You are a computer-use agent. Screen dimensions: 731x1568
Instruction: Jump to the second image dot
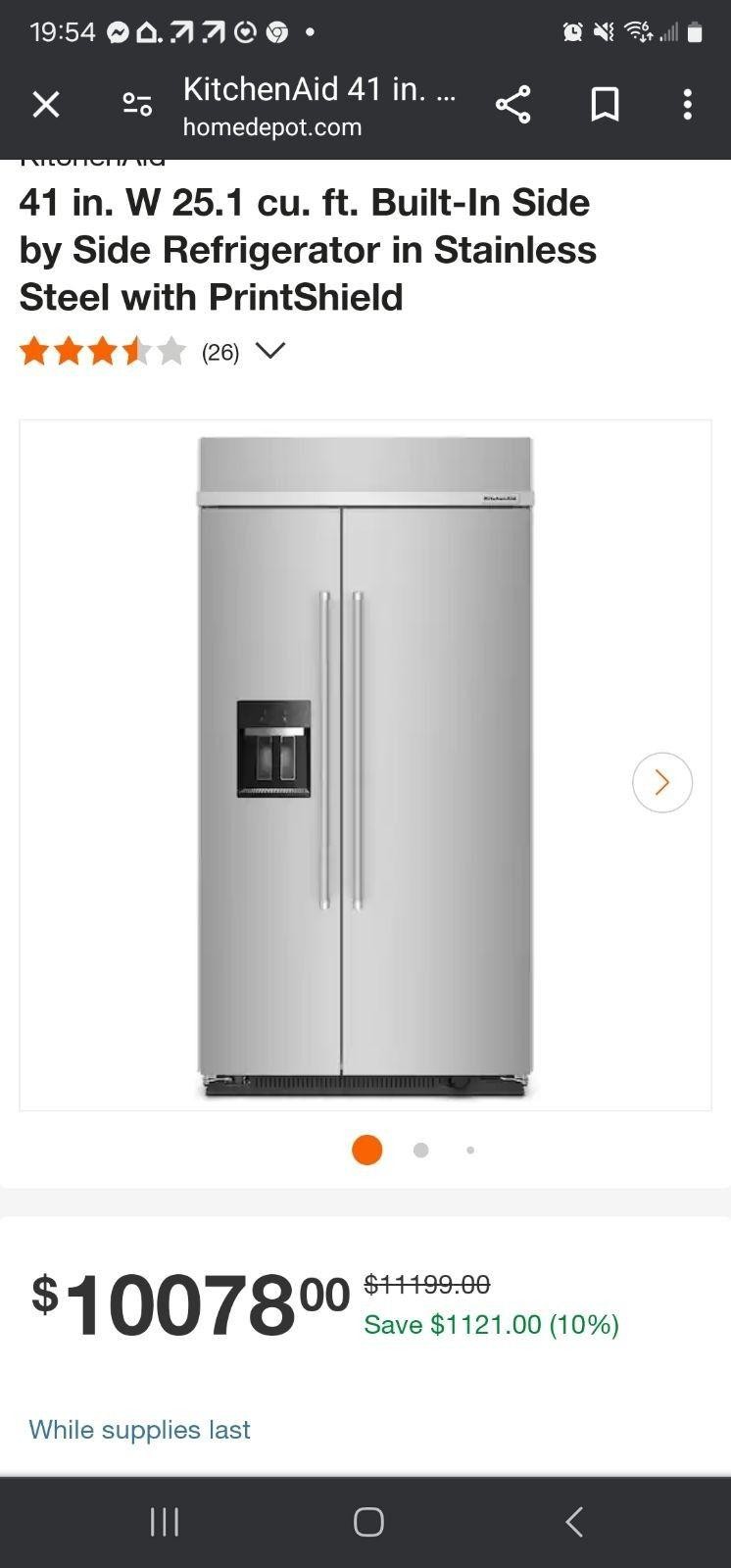pos(420,1151)
